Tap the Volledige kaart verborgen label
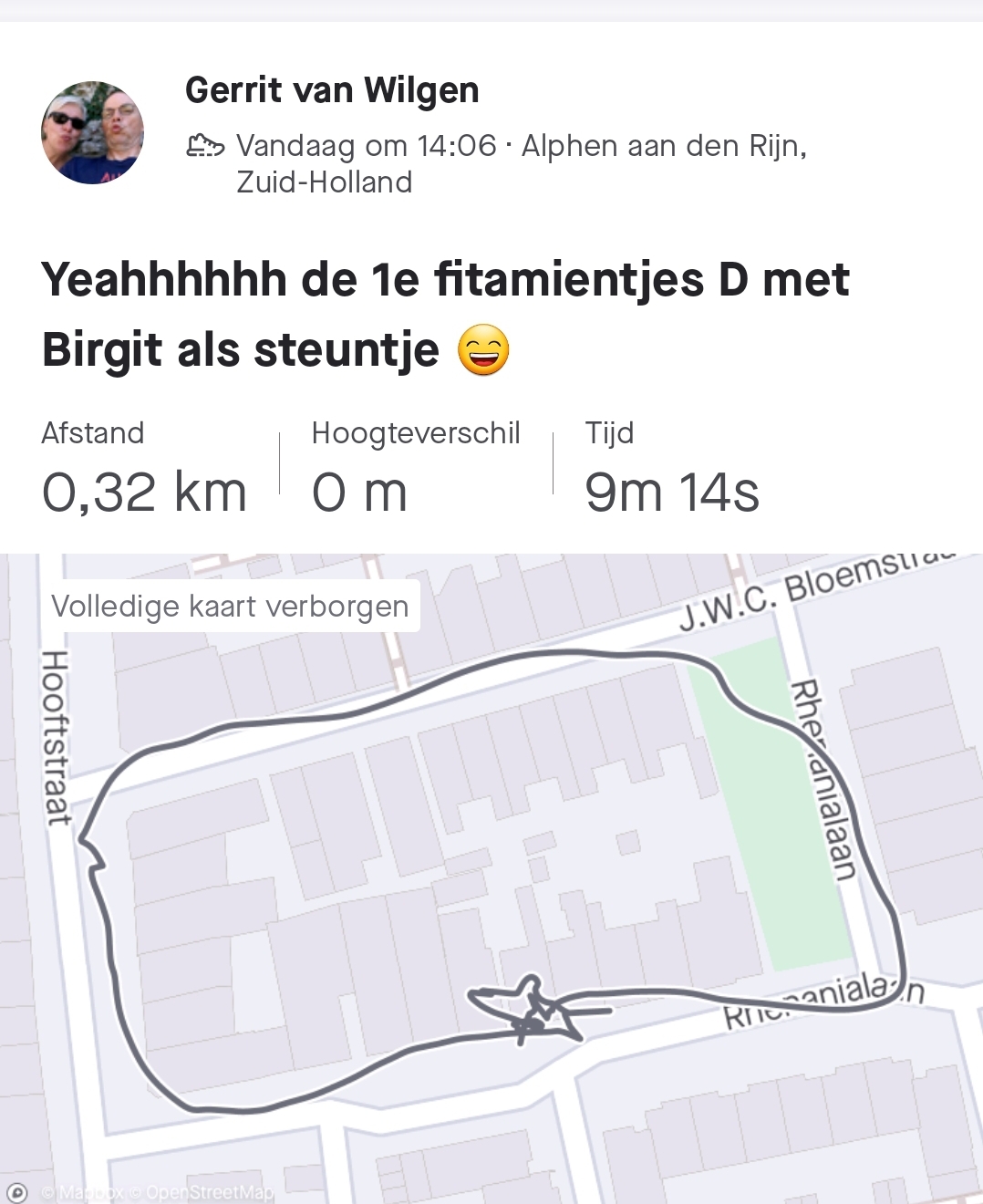983x1204 pixels. (230, 606)
